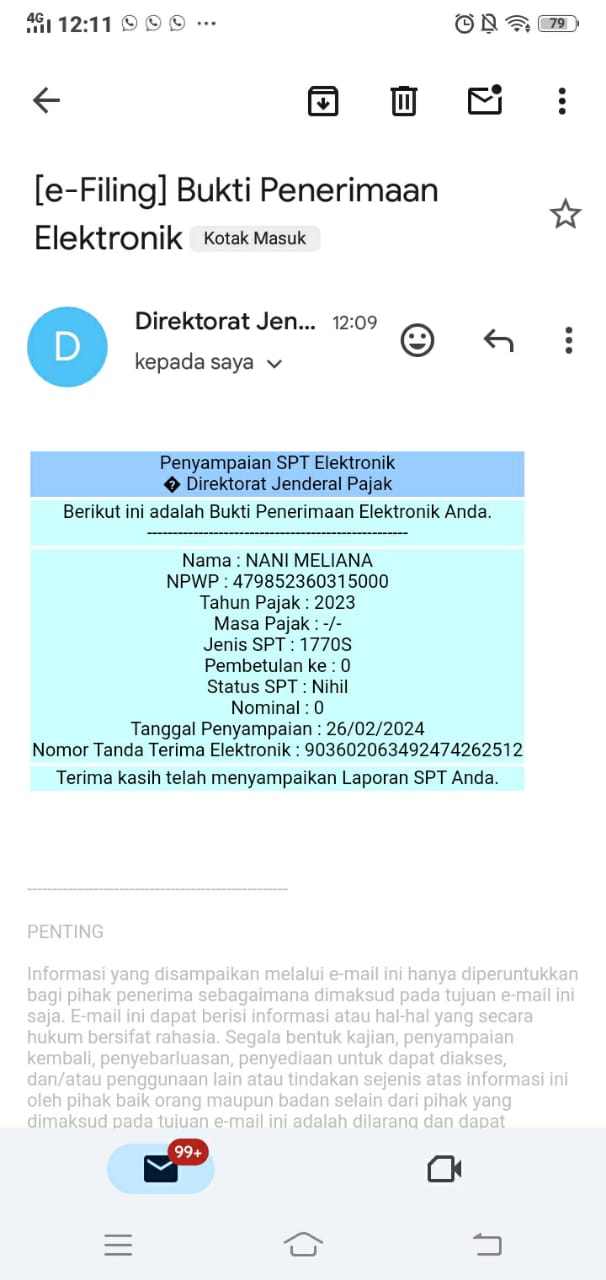Image resolution: width=606 pixels, height=1280 pixels.
Task: Archive this e-Filing email
Action: tap(323, 101)
